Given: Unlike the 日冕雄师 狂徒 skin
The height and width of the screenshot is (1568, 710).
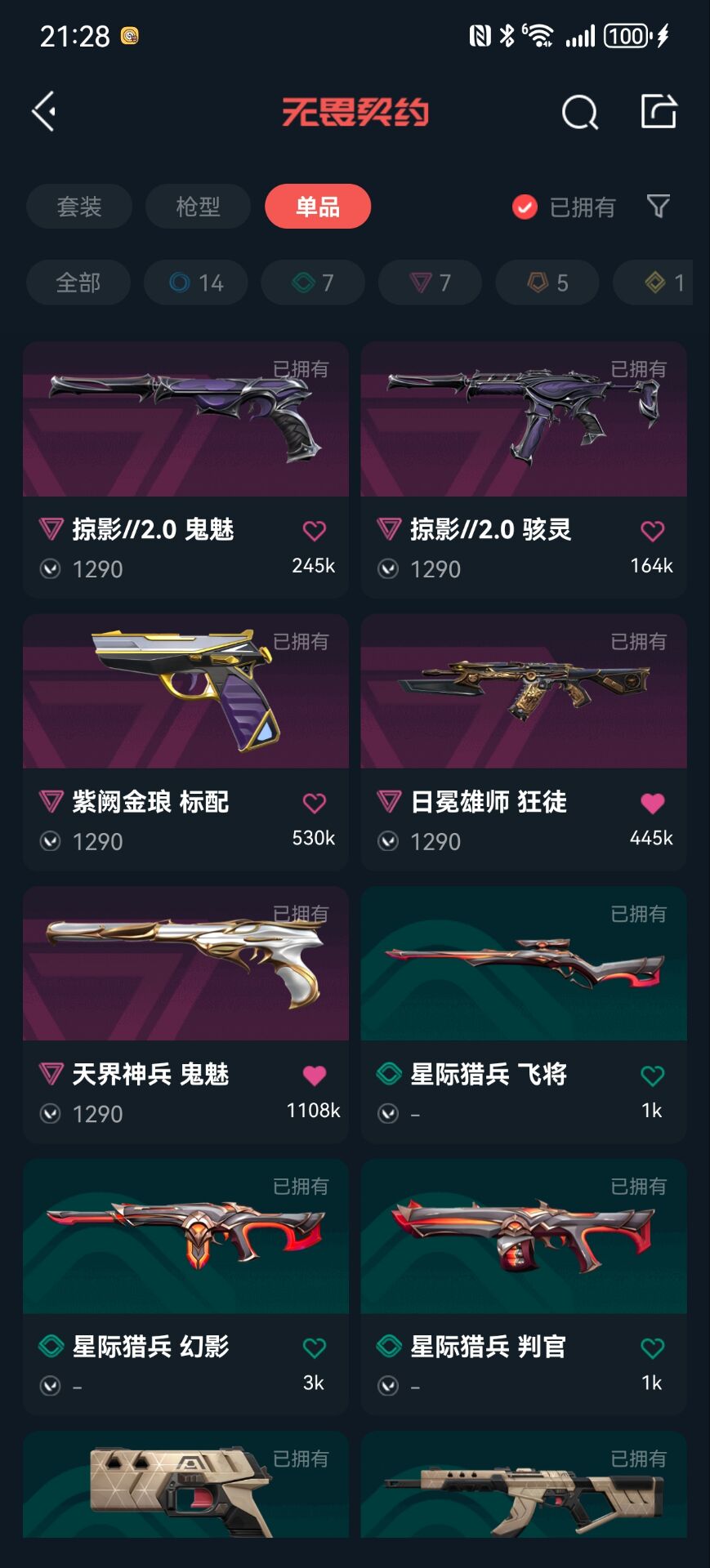Looking at the screenshot, I should click(x=652, y=804).
